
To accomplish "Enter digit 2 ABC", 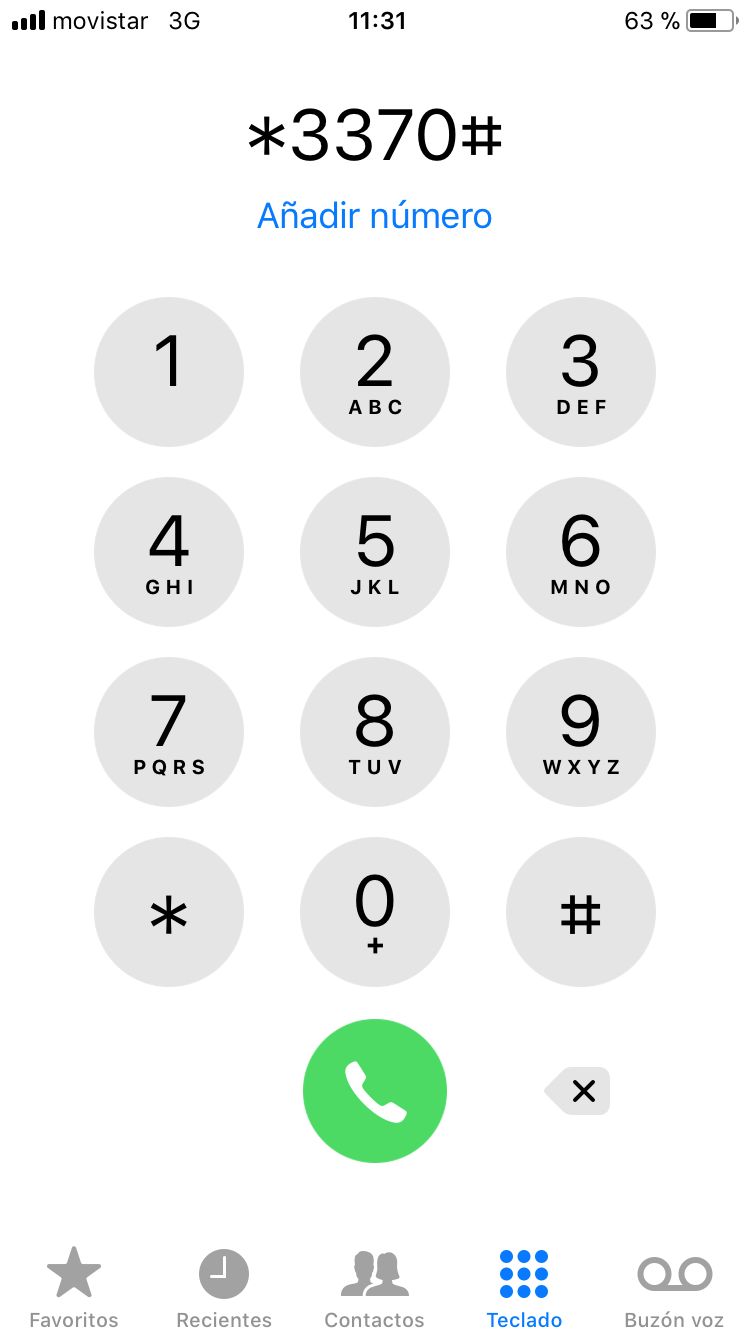I will [375, 372].
